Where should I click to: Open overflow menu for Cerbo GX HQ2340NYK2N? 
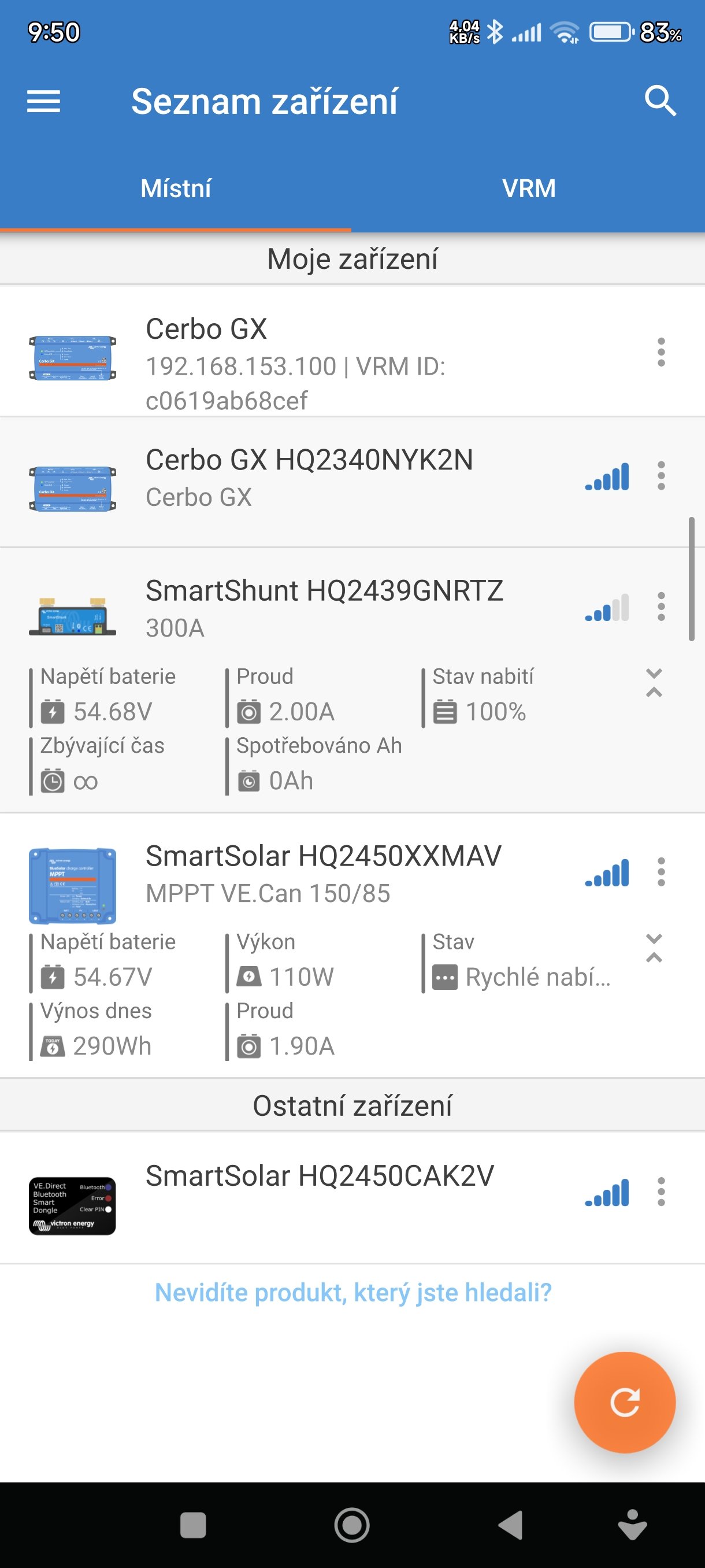661,475
